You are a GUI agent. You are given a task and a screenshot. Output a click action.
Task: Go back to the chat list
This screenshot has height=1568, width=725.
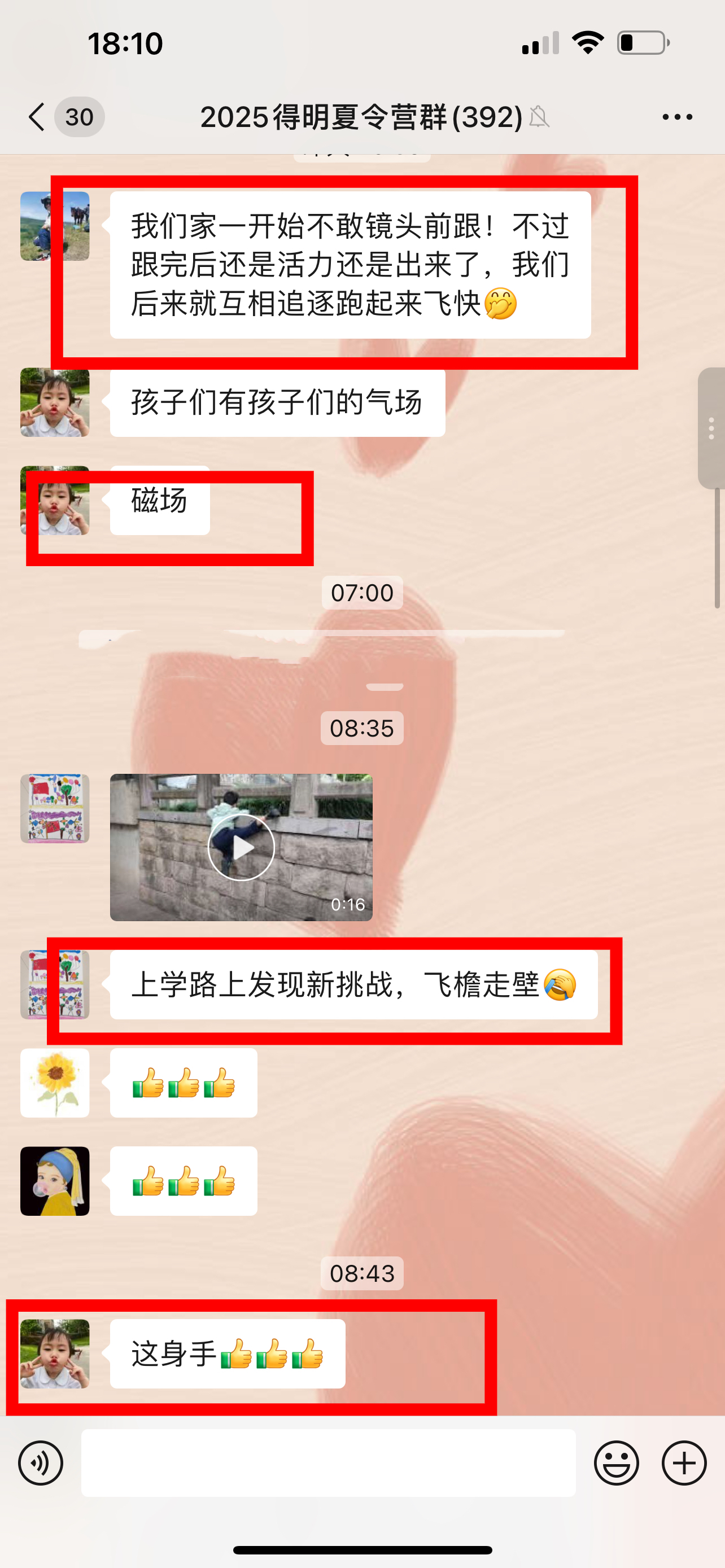[37, 117]
